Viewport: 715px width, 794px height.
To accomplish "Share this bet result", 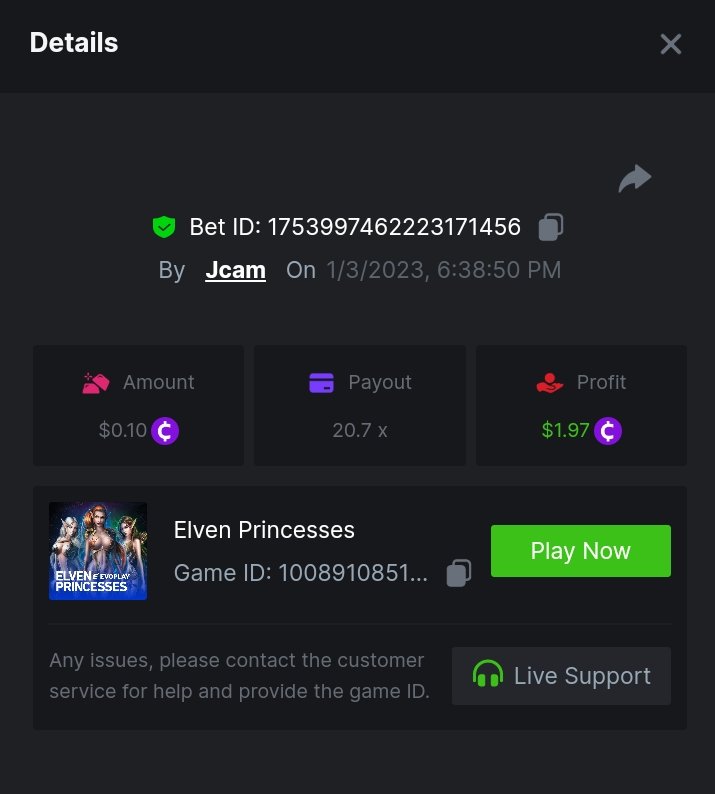I will tap(634, 179).
